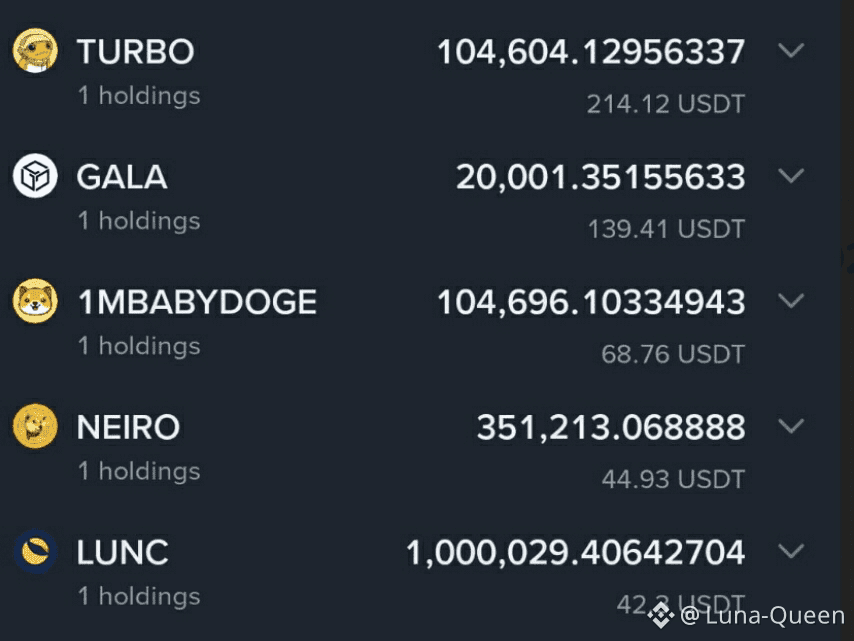This screenshot has height=641, width=854.
Task: Expand the NEIRO holdings chevron
Action: (x=791, y=426)
